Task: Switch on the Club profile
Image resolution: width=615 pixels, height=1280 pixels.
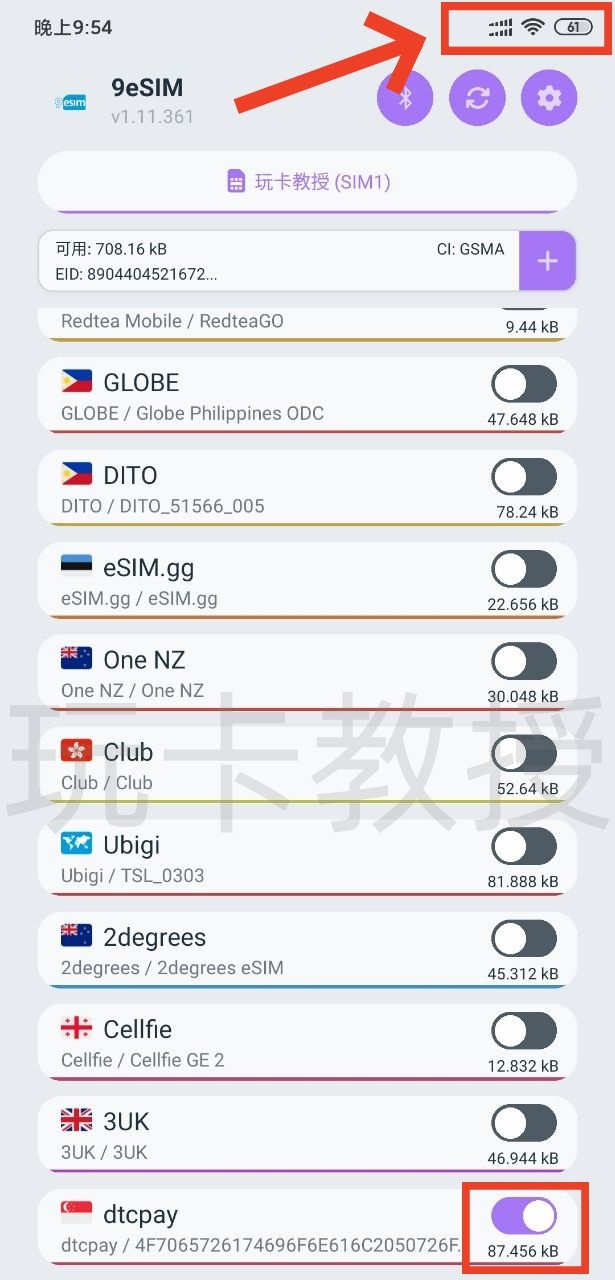Action: tap(524, 753)
